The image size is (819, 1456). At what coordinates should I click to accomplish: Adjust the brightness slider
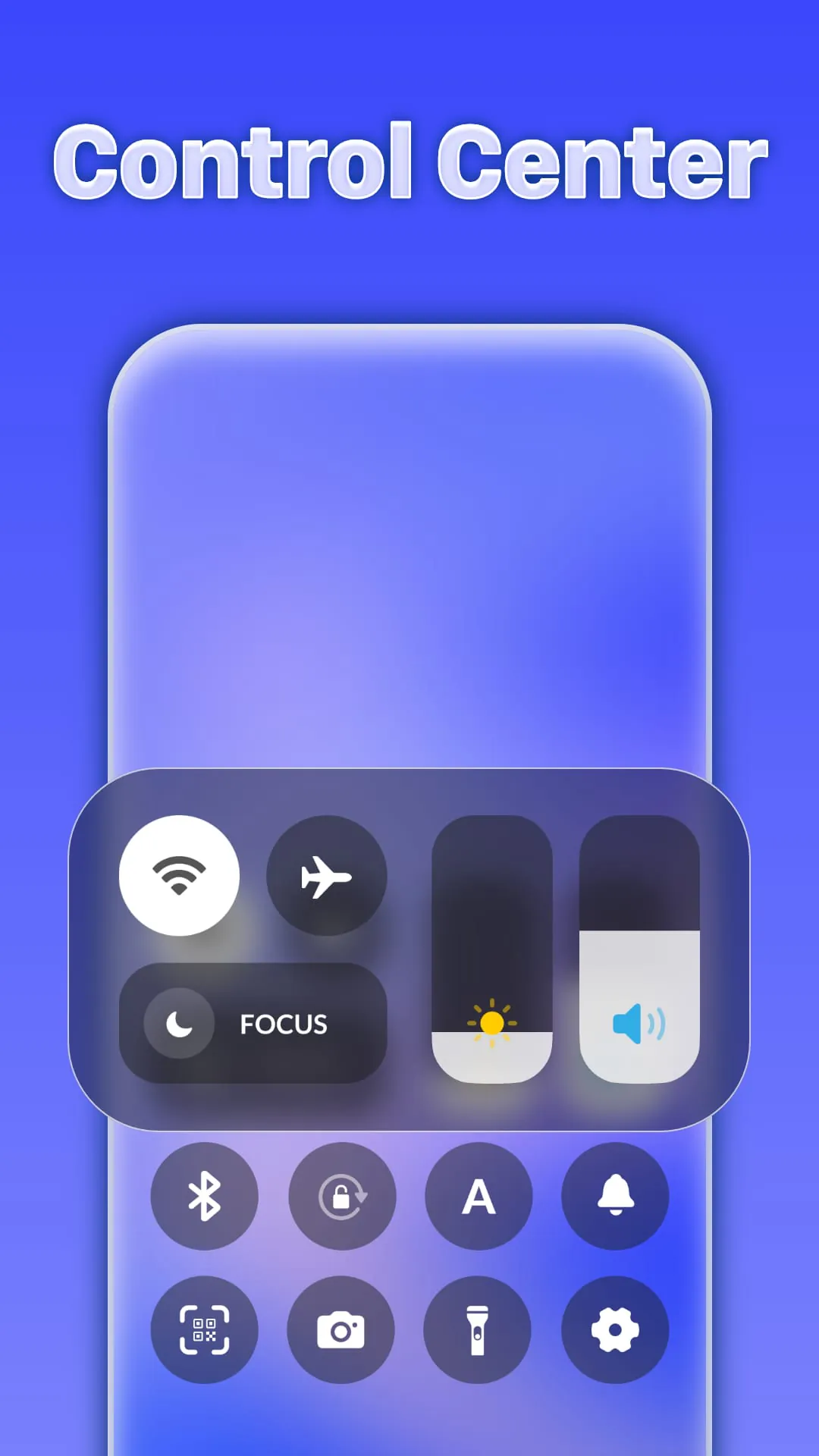[491, 948]
